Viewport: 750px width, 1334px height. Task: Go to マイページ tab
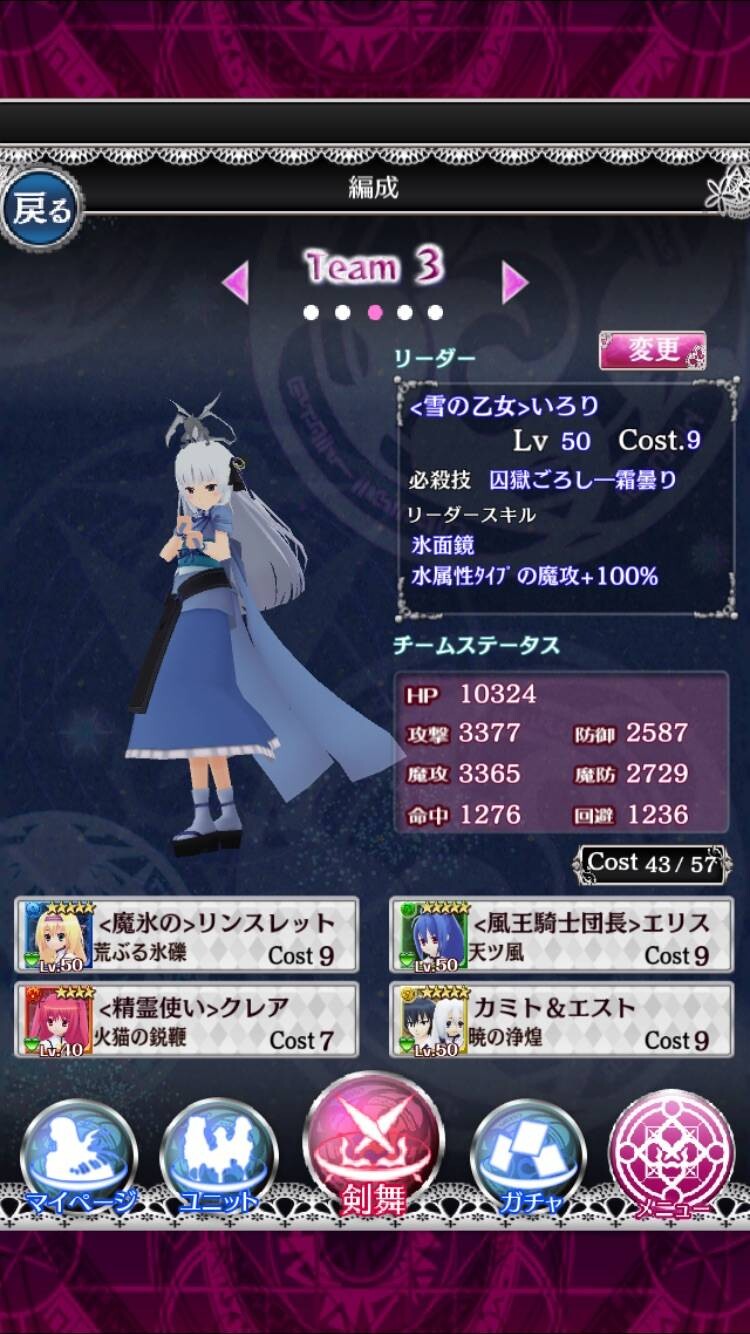[x=79, y=1160]
